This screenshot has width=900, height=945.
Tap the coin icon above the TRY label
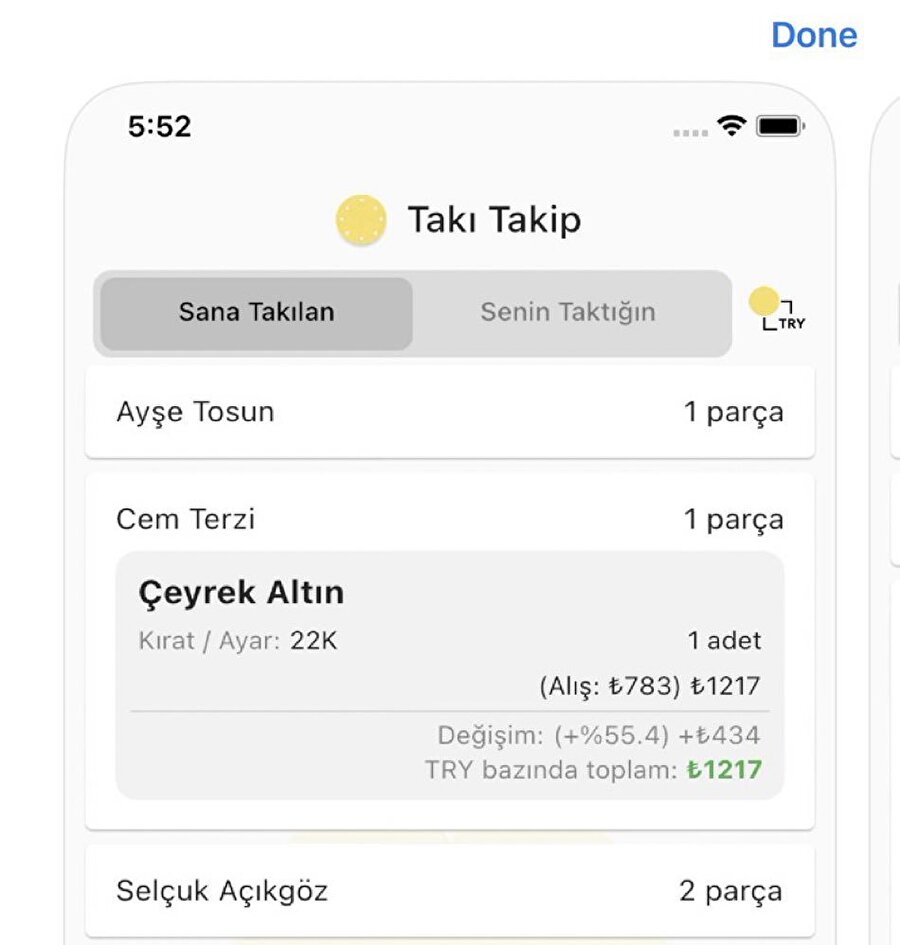coord(766,300)
